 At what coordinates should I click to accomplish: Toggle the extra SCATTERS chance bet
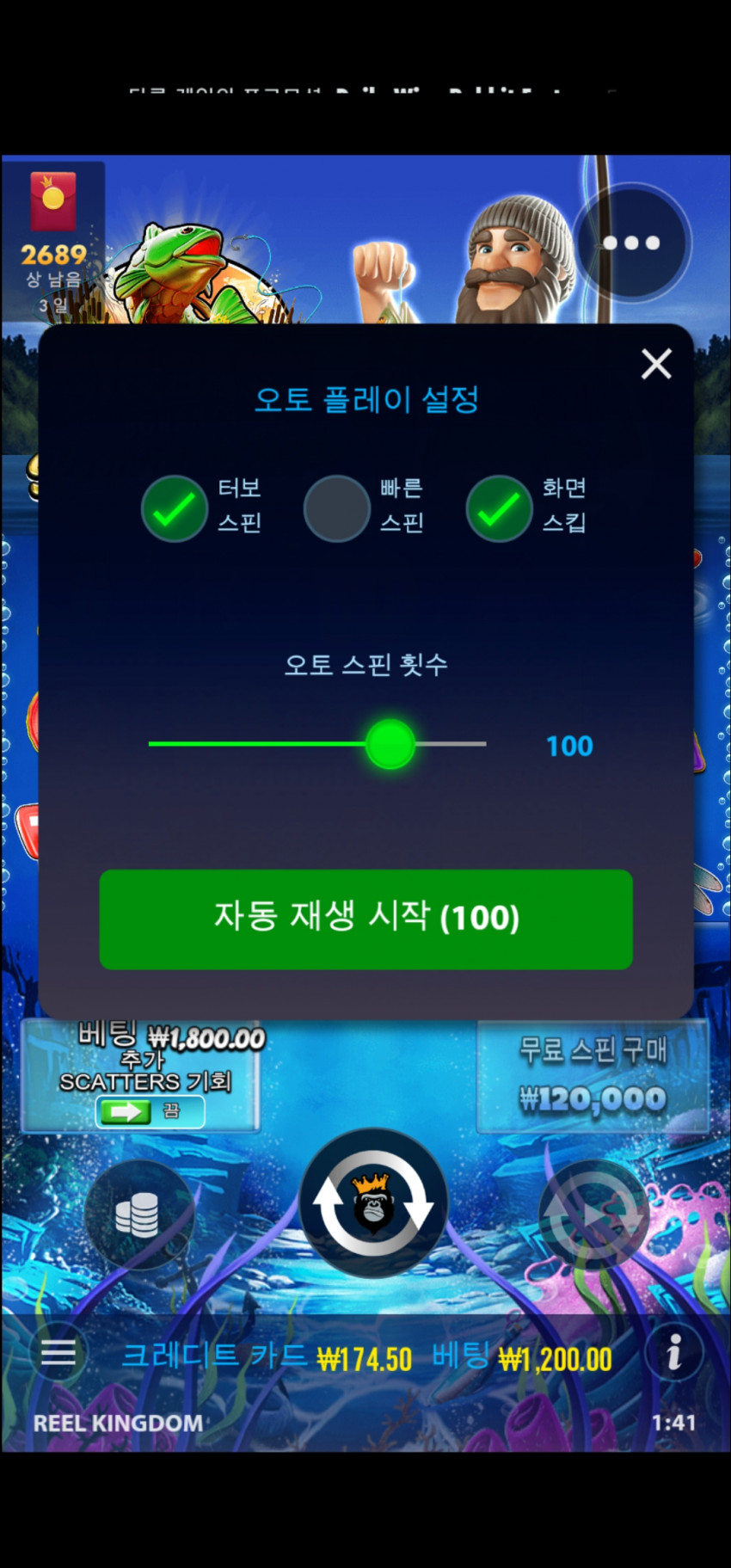tap(150, 1111)
